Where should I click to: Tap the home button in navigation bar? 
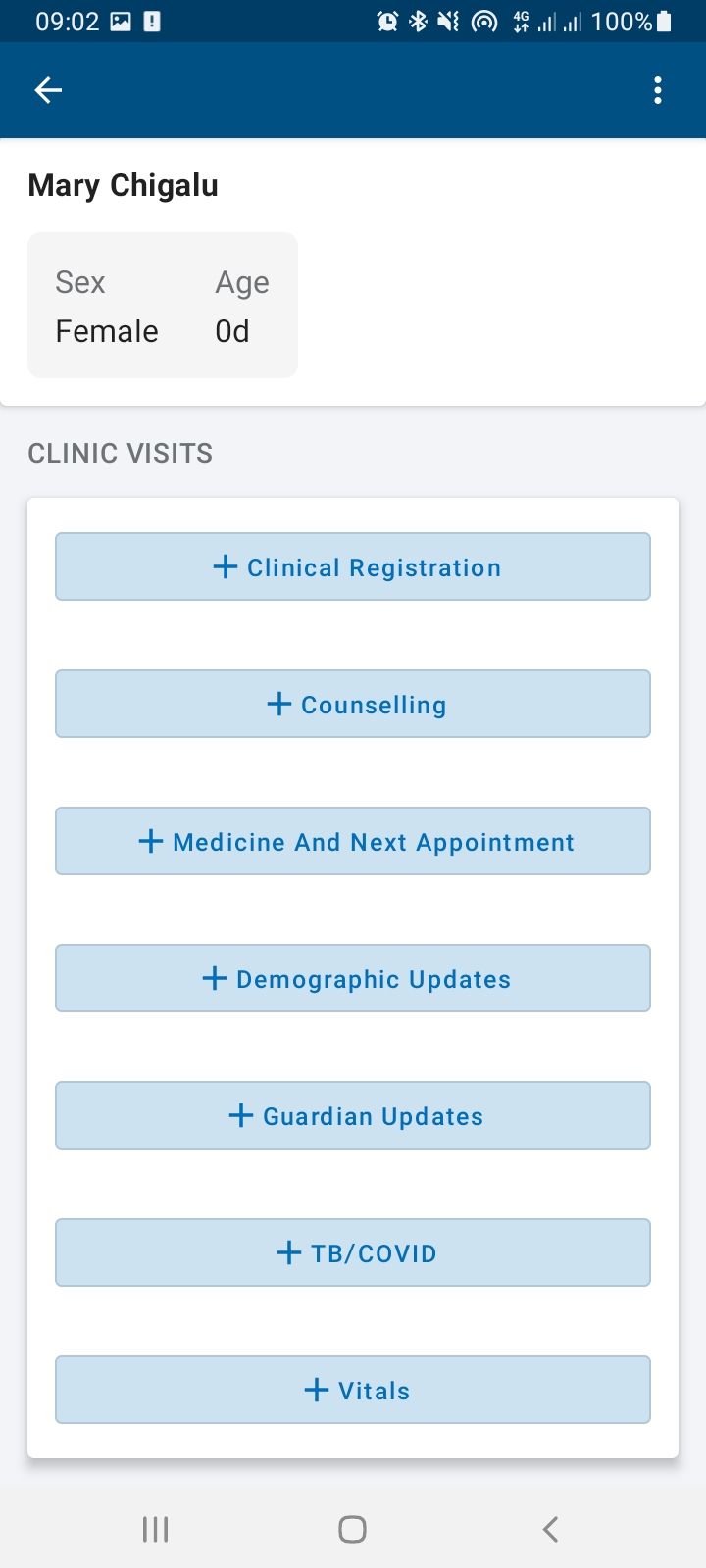[x=352, y=1528]
